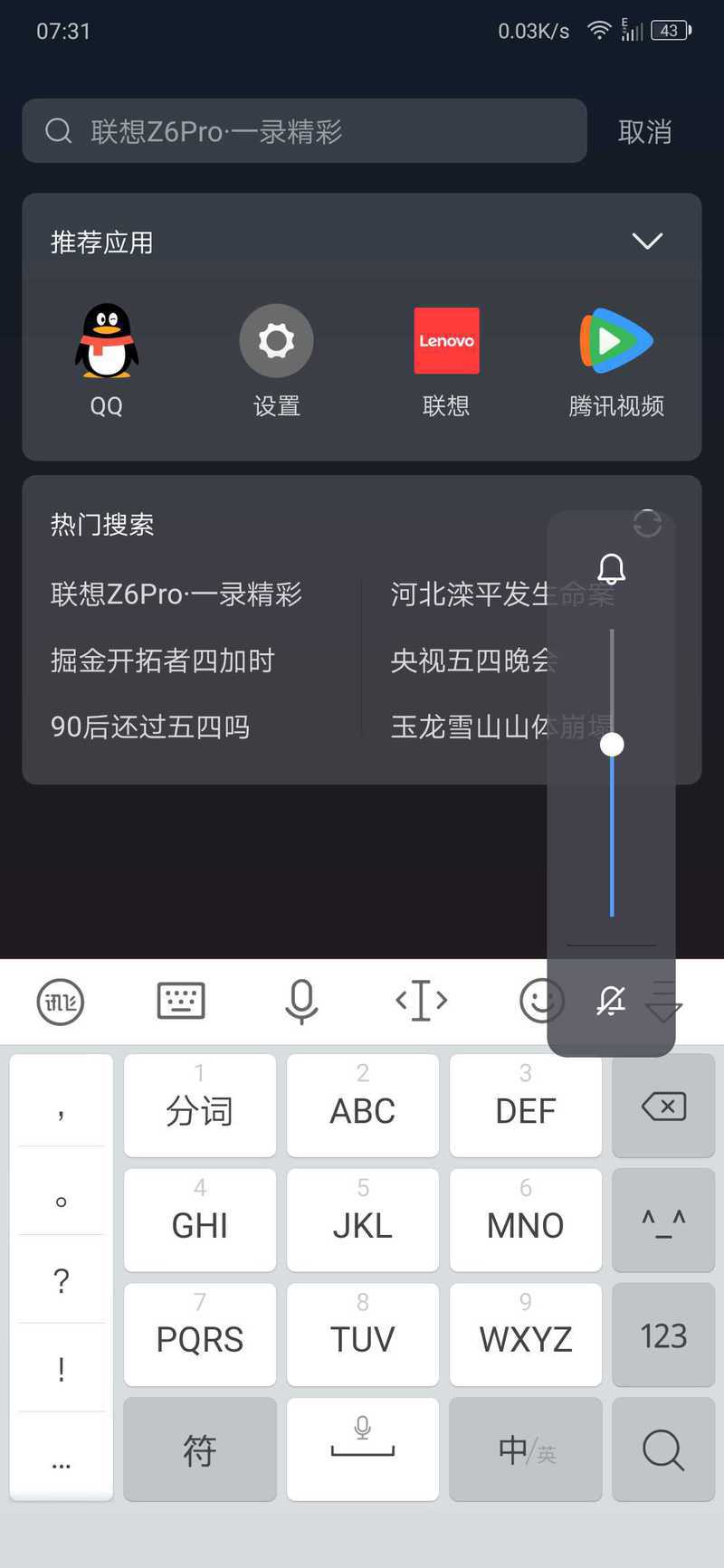
Task: Search hot topic 央视五四晚会
Action: (473, 660)
